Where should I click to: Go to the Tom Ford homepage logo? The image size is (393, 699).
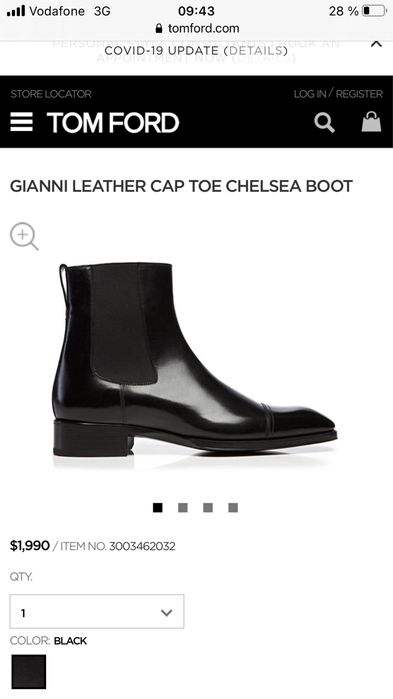tap(113, 122)
